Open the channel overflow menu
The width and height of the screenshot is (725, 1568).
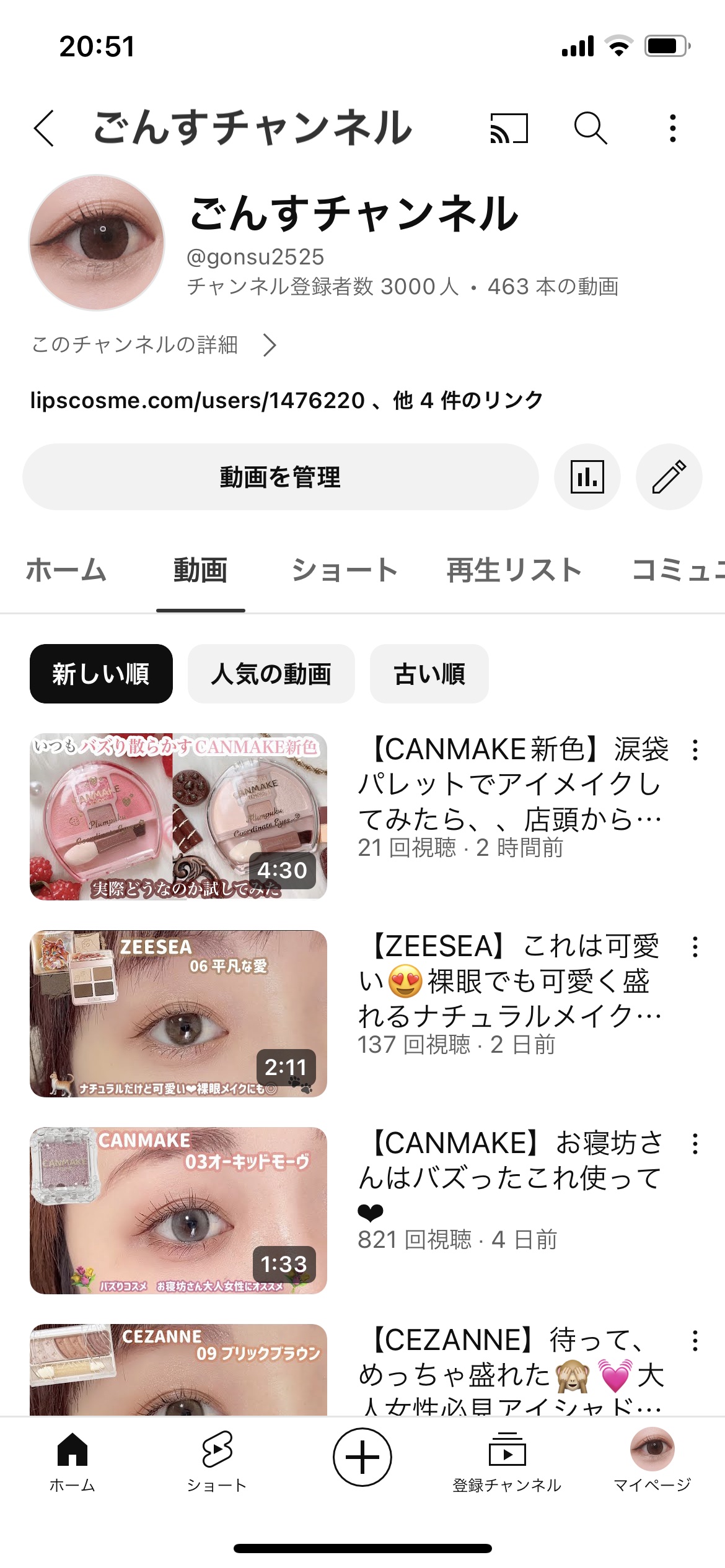point(672,128)
